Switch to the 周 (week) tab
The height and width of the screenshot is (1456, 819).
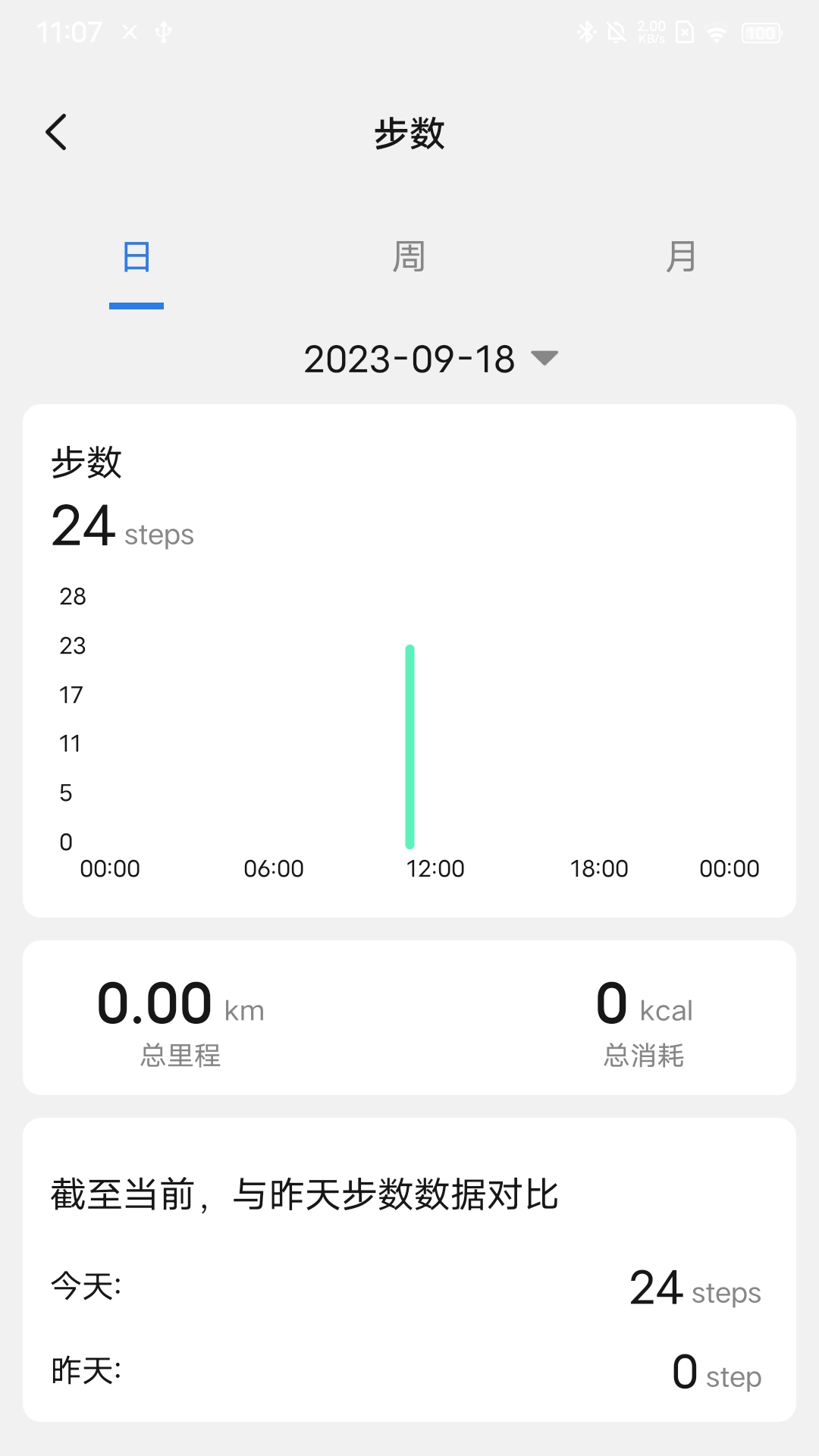[x=409, y=258]
